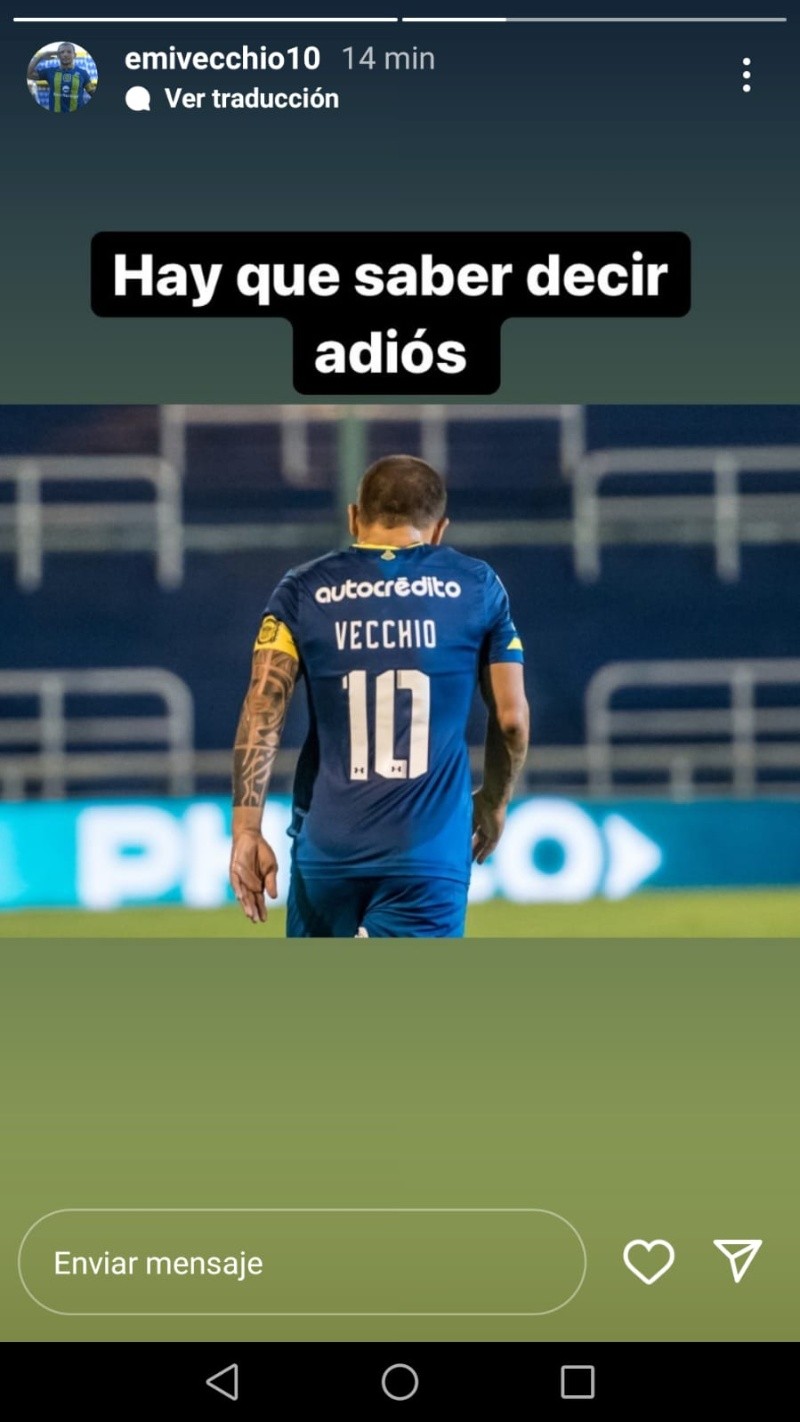This screenshot has height=1422, width=800.
Task: Focus the Enviar mensaje reply field
Action: coord(301,1262)
